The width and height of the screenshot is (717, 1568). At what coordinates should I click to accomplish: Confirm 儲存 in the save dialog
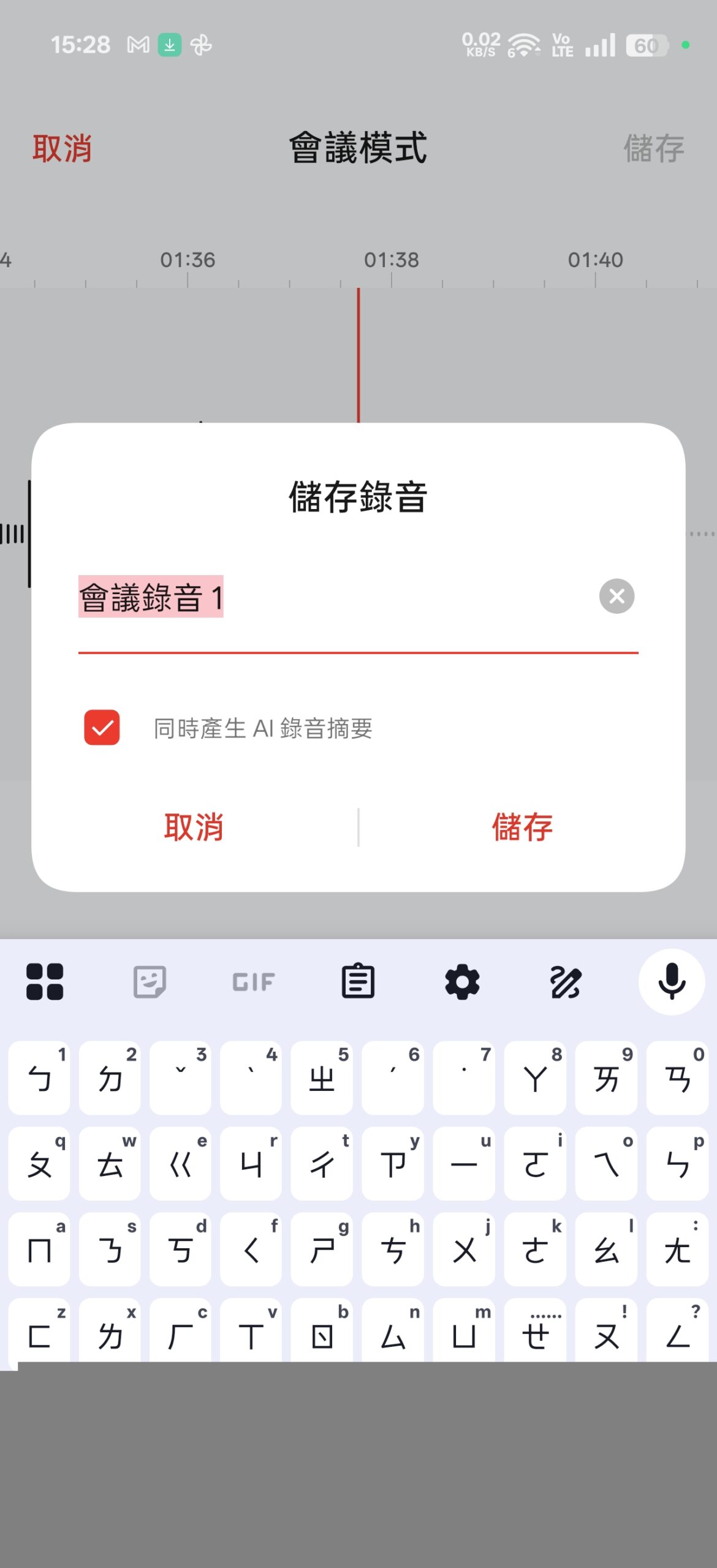click(522, 827)
